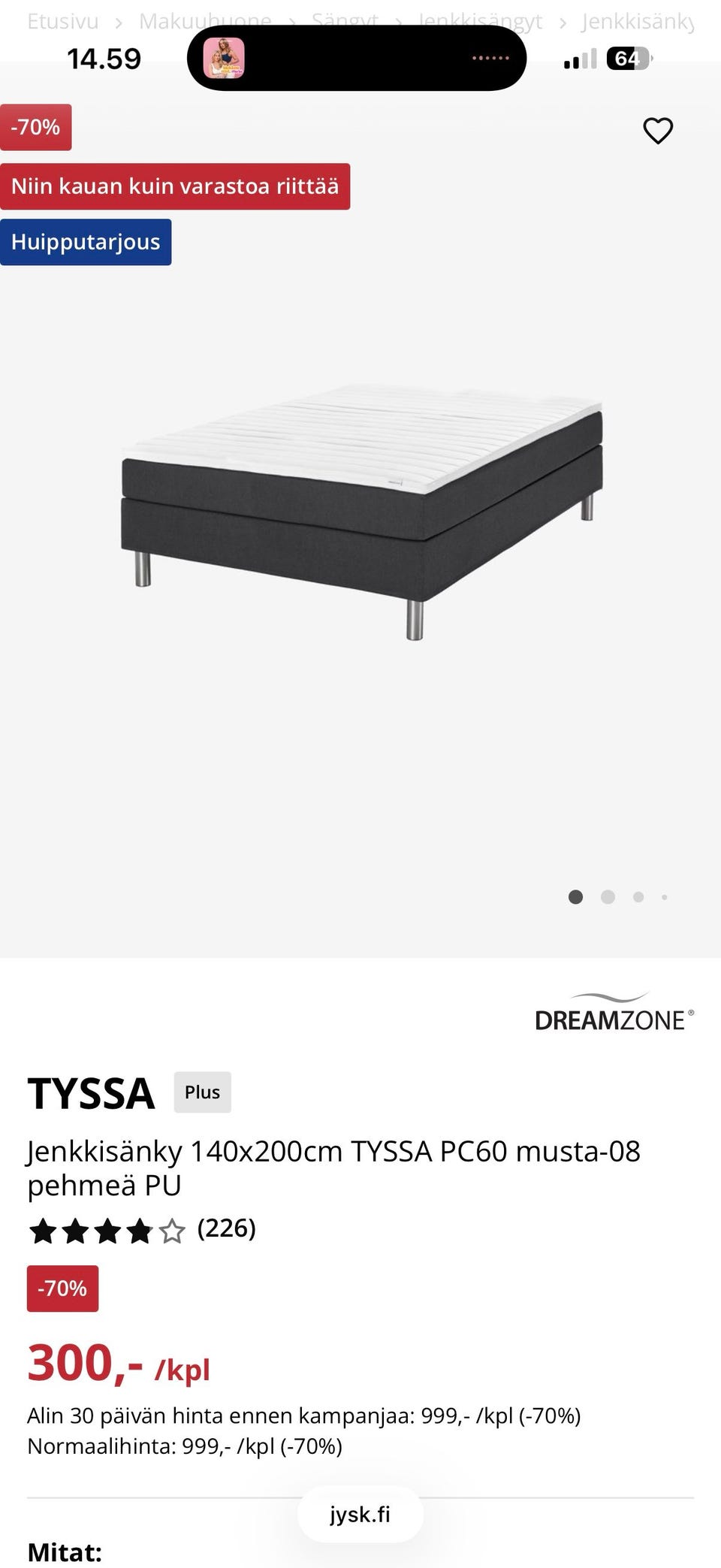The height and width of the screenshot is (1568, 721).
Task: Tap the jysk.fi address bar pill
Action: [360, 1515]
